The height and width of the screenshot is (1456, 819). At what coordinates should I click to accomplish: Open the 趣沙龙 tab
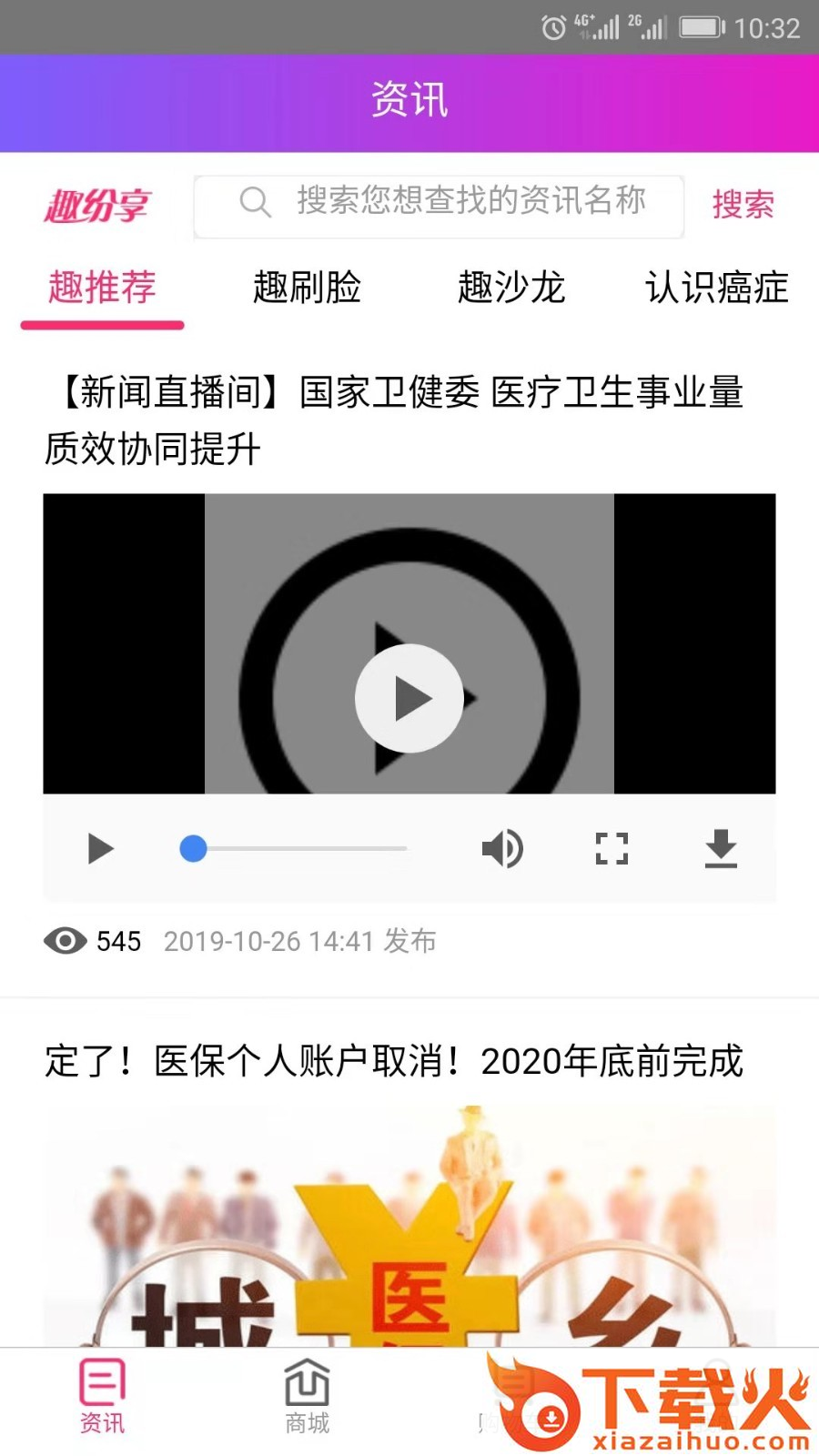pyautogui.click(x=511, y=288)
